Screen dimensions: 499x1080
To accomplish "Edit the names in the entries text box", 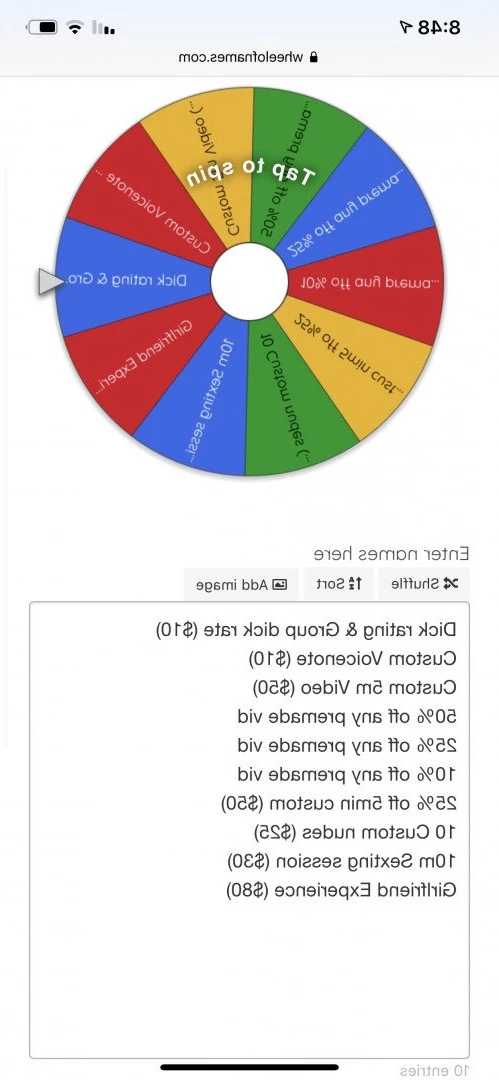I will 249,829.
